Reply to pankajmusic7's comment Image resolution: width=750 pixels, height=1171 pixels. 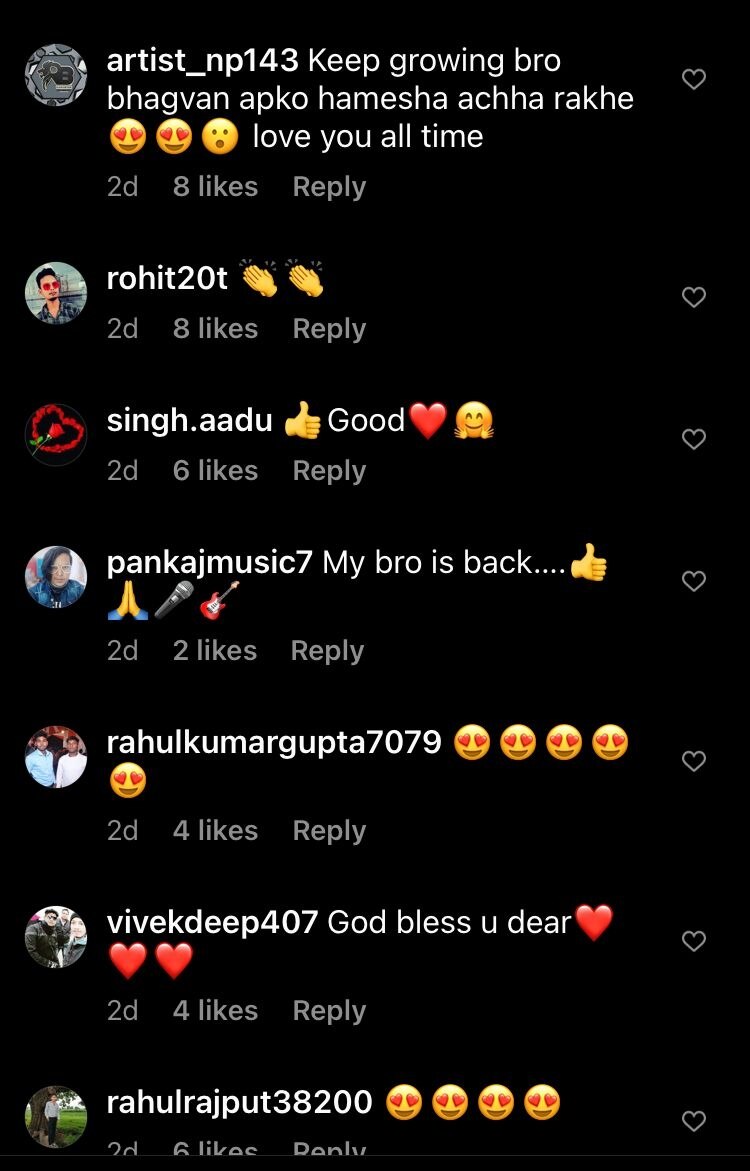click(327, 651)
